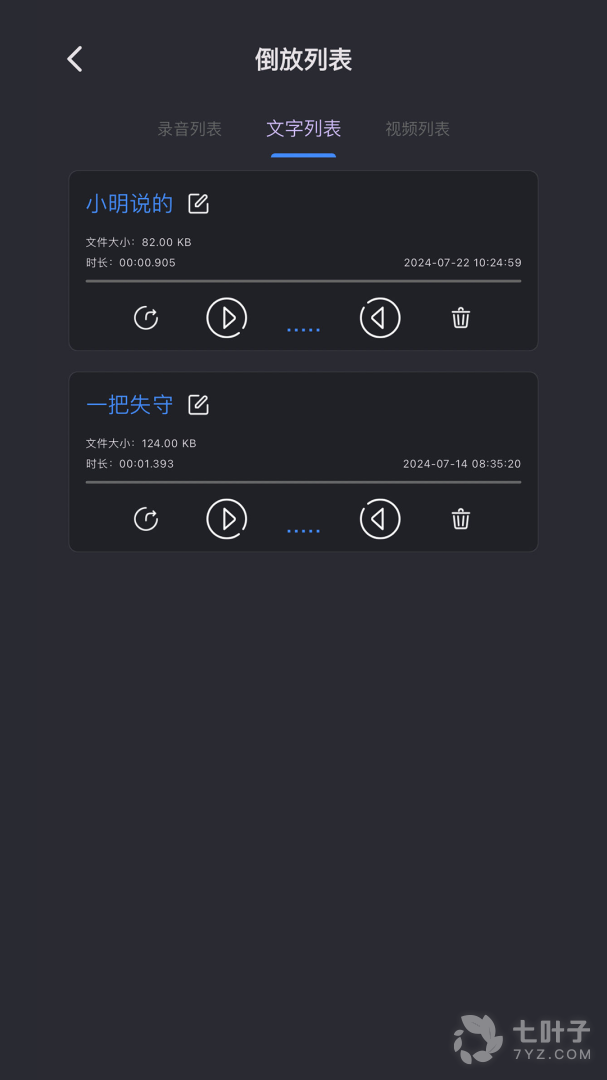Image resolution: width=607 pixels, height=1080 pixels.
Task: Open the 视频列表 tab
Action: click(418, 129)
